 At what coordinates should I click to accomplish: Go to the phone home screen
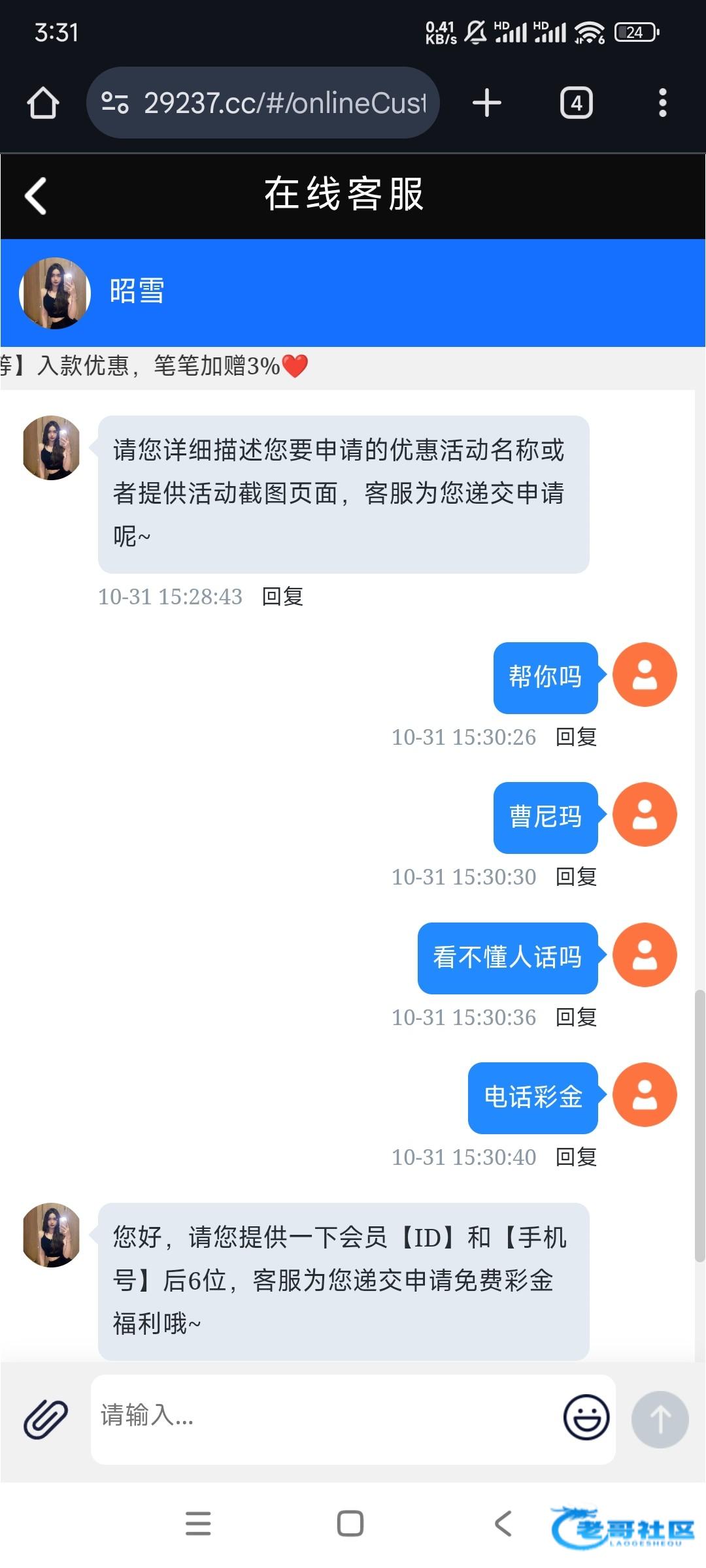pyautogui.click(x=350, y=1524)
